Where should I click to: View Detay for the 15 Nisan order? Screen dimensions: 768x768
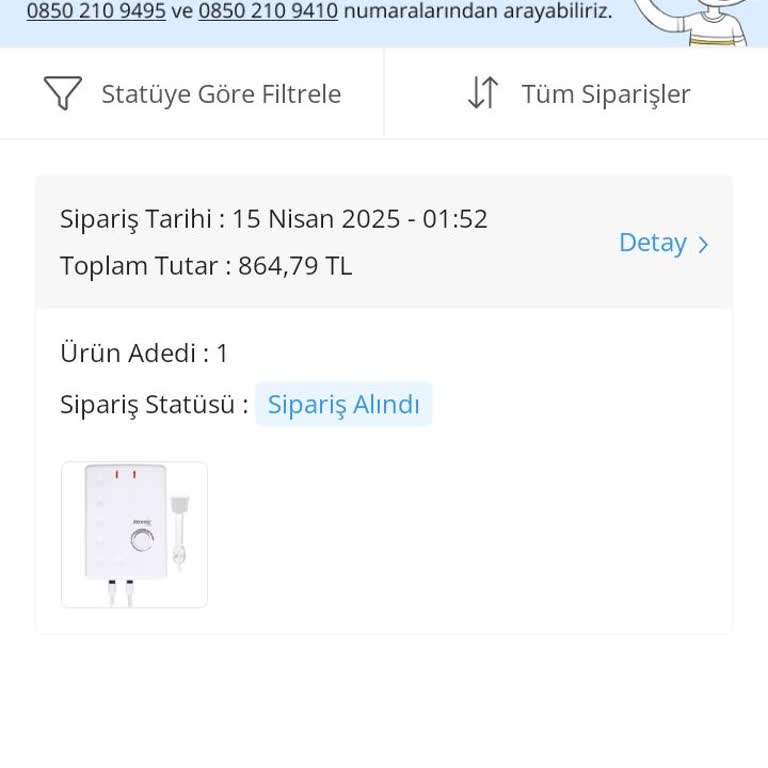[663, 243]
